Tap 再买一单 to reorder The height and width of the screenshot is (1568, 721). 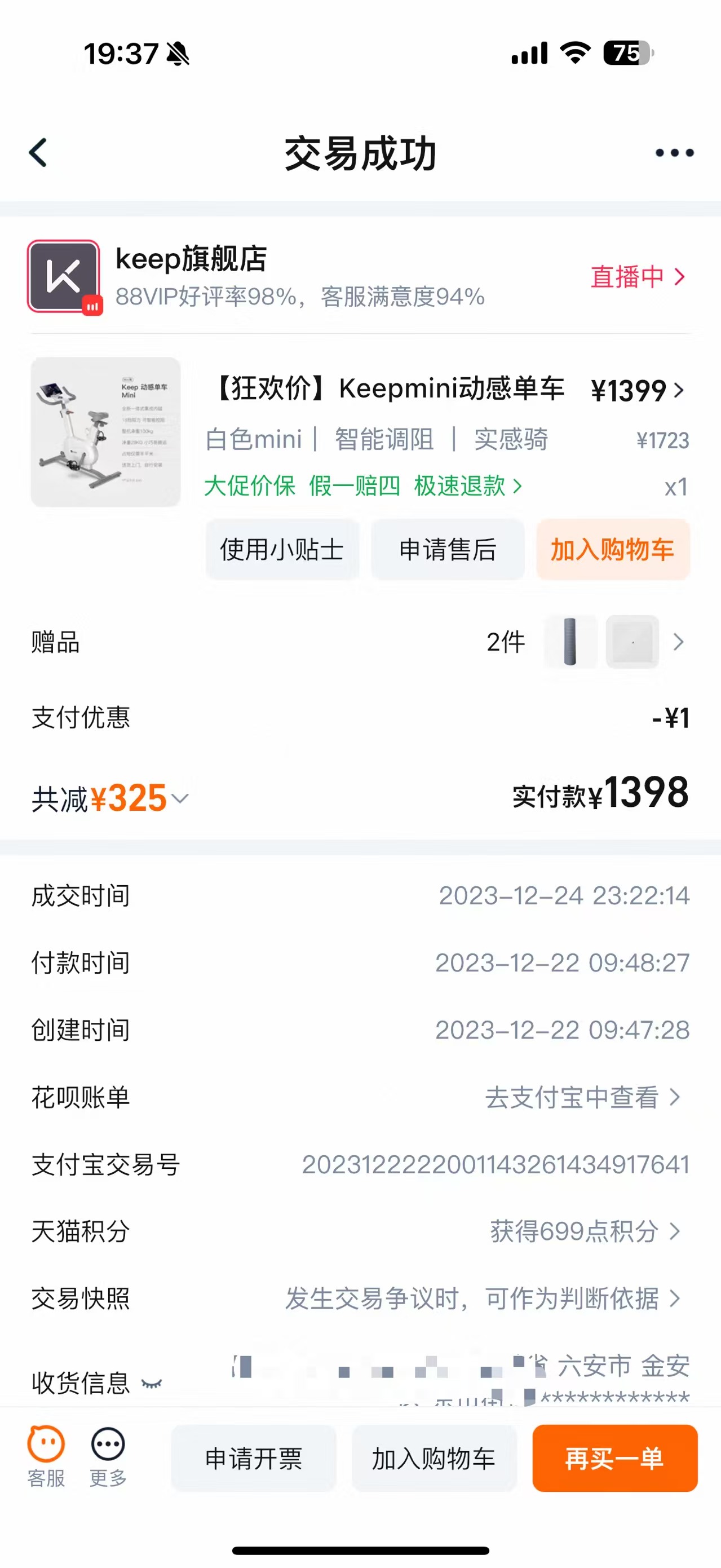[614, 1459]
